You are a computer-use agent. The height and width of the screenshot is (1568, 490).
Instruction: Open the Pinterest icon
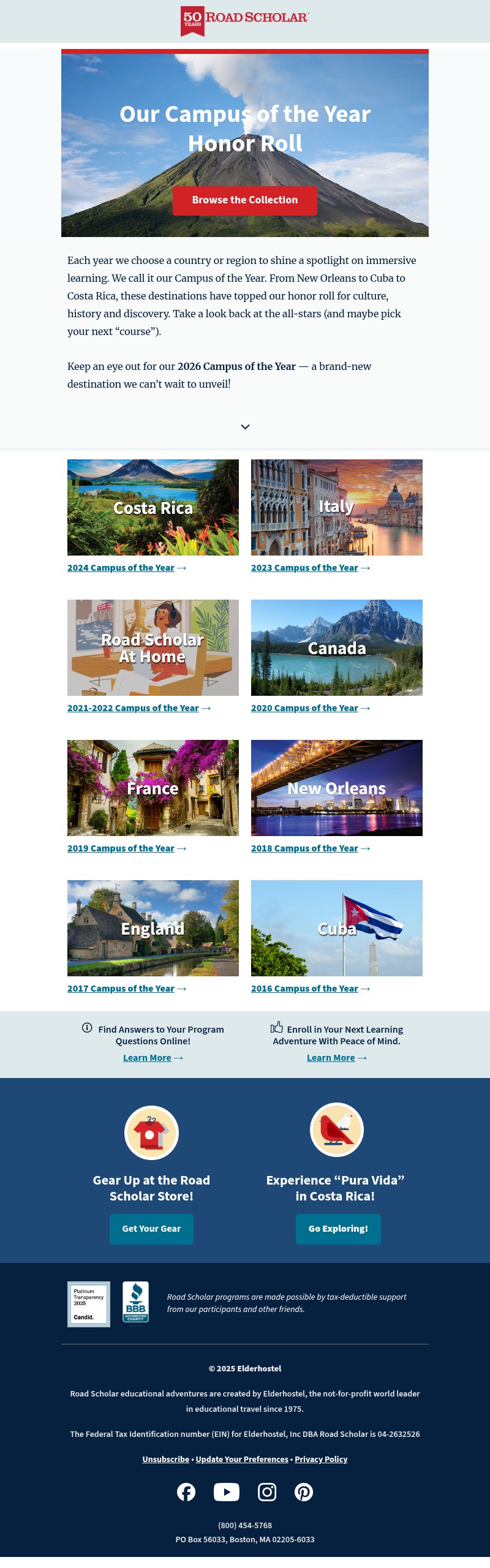coord(304,1492)
